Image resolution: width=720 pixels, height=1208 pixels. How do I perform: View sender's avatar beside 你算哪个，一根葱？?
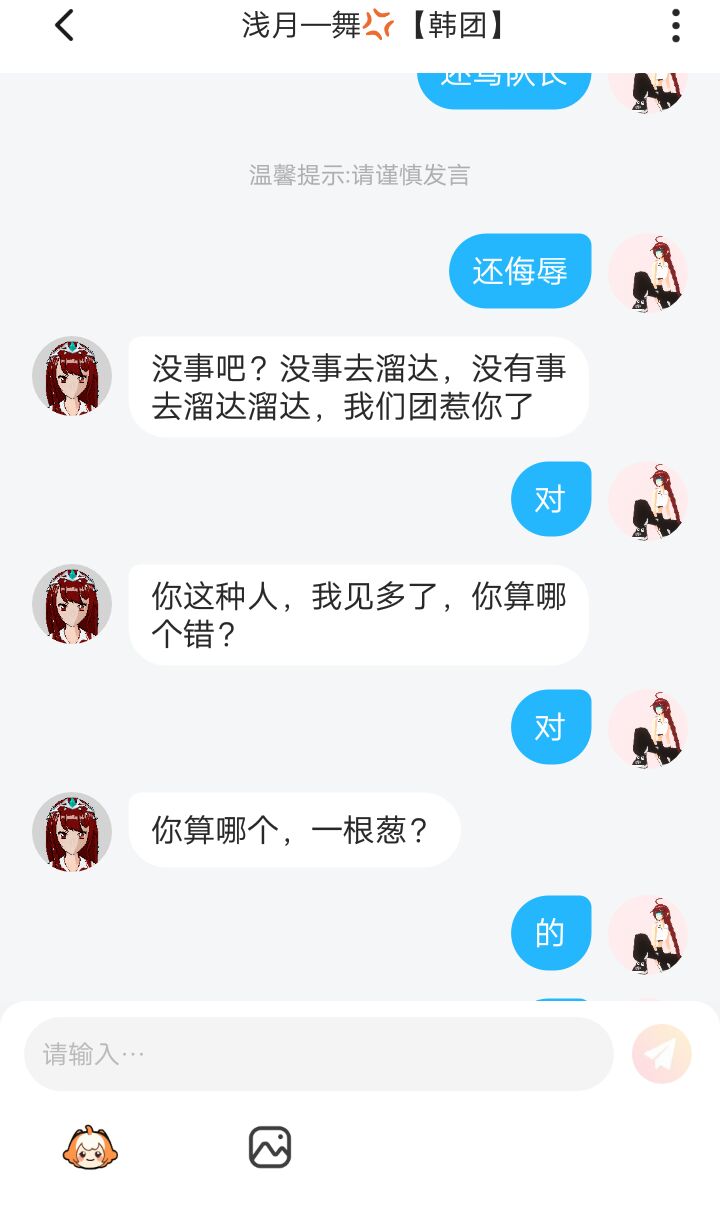[x=72, y=832]
